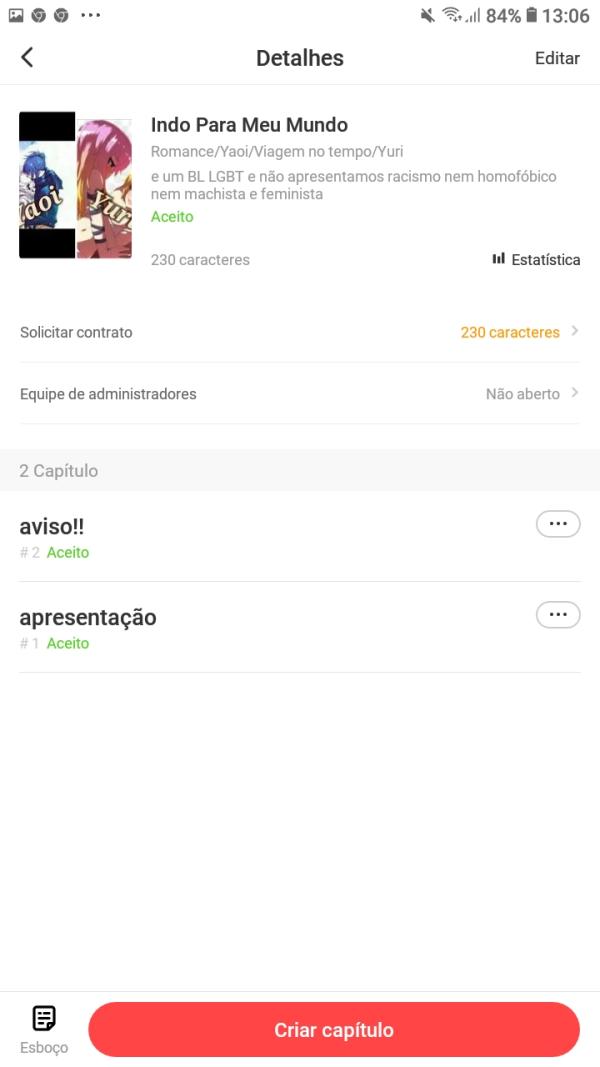Open Equipe de administradores settings

(300, 394)
